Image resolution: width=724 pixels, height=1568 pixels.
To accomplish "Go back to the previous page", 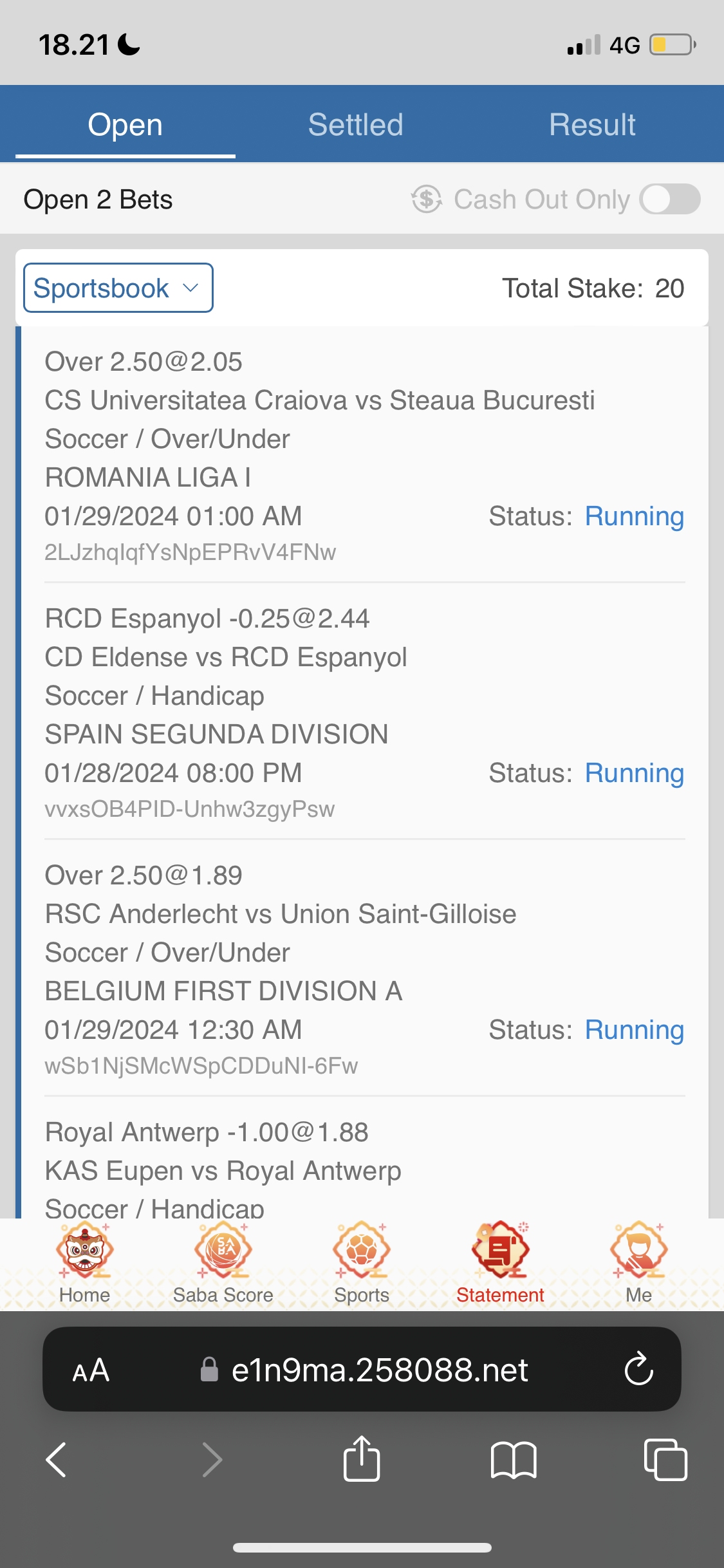I will (57, 1459).
